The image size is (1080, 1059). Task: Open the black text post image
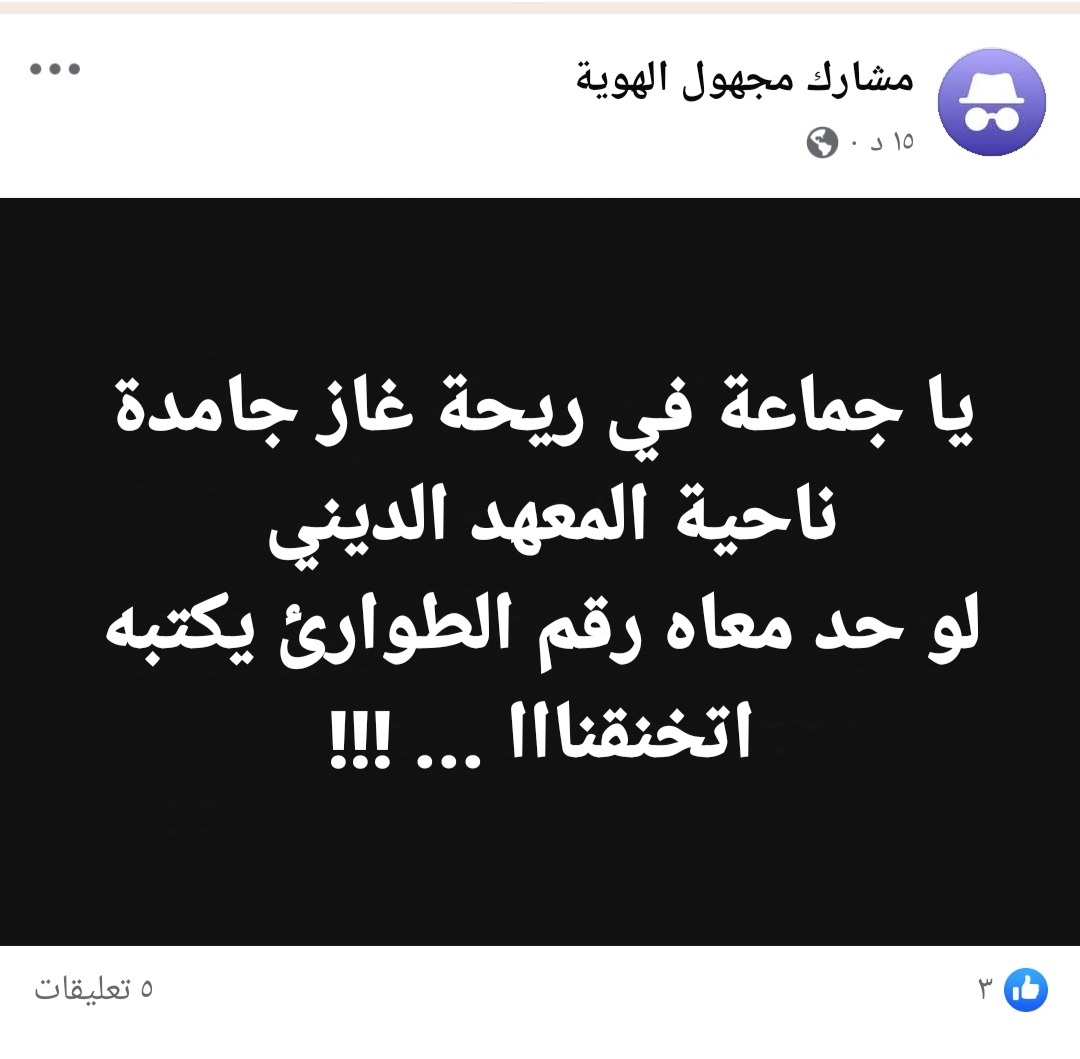pyautogui.click(x=540, y=571)
